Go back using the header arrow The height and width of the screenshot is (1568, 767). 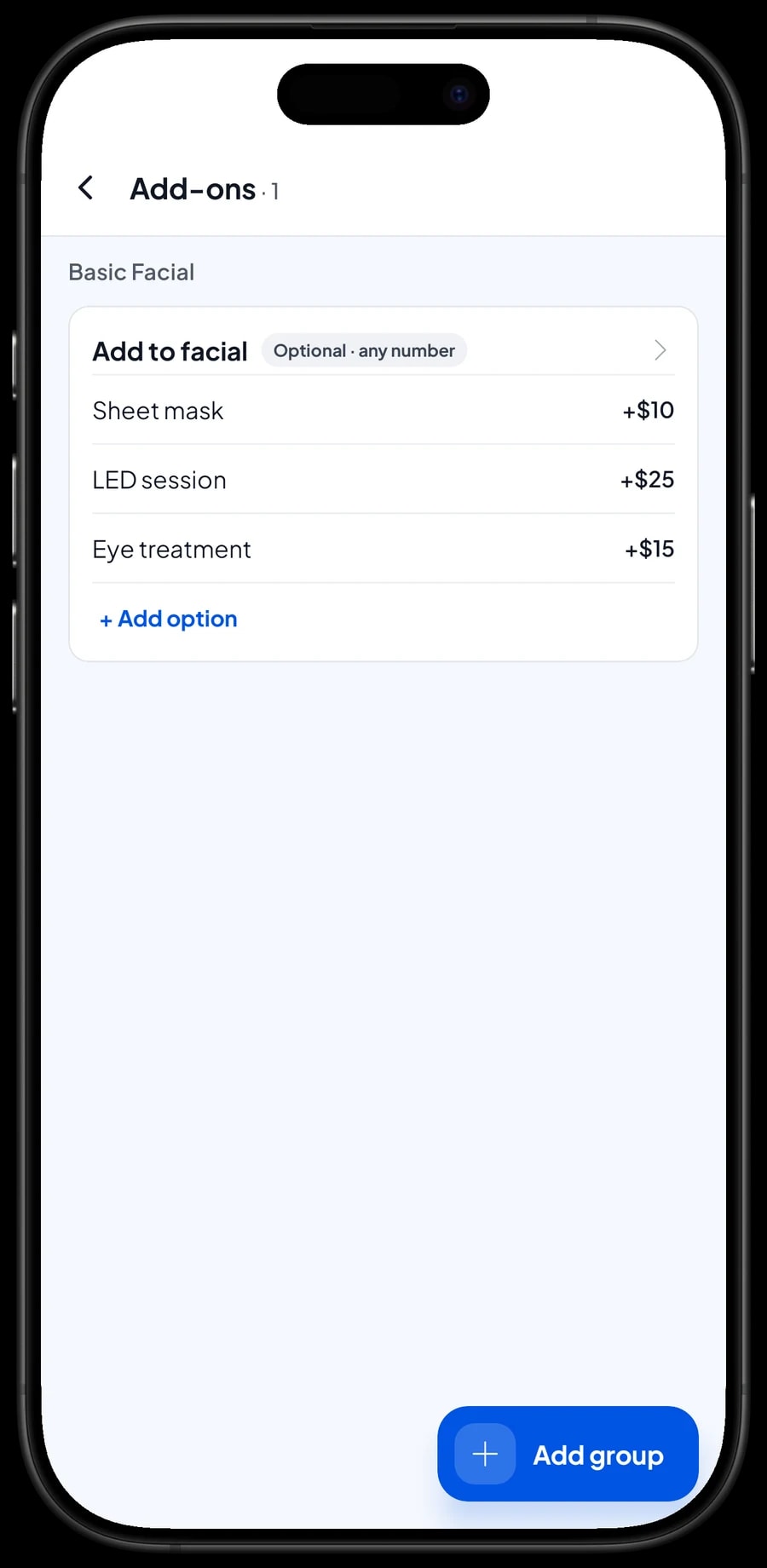85,188
